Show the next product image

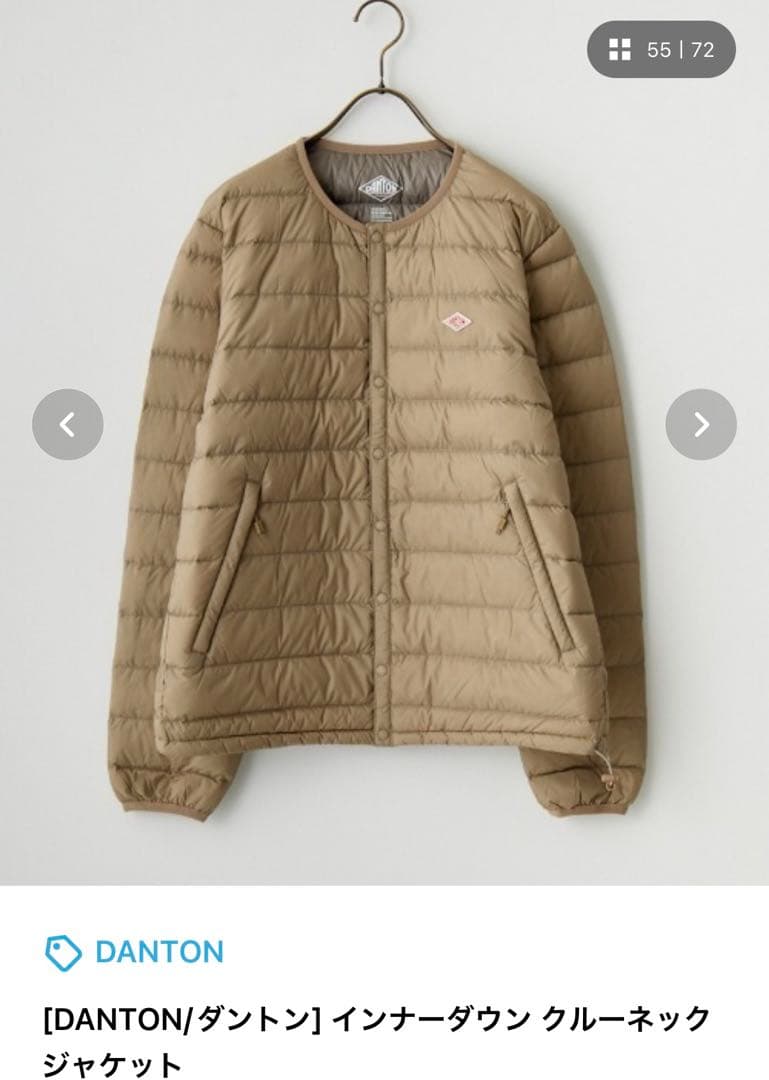701,425
